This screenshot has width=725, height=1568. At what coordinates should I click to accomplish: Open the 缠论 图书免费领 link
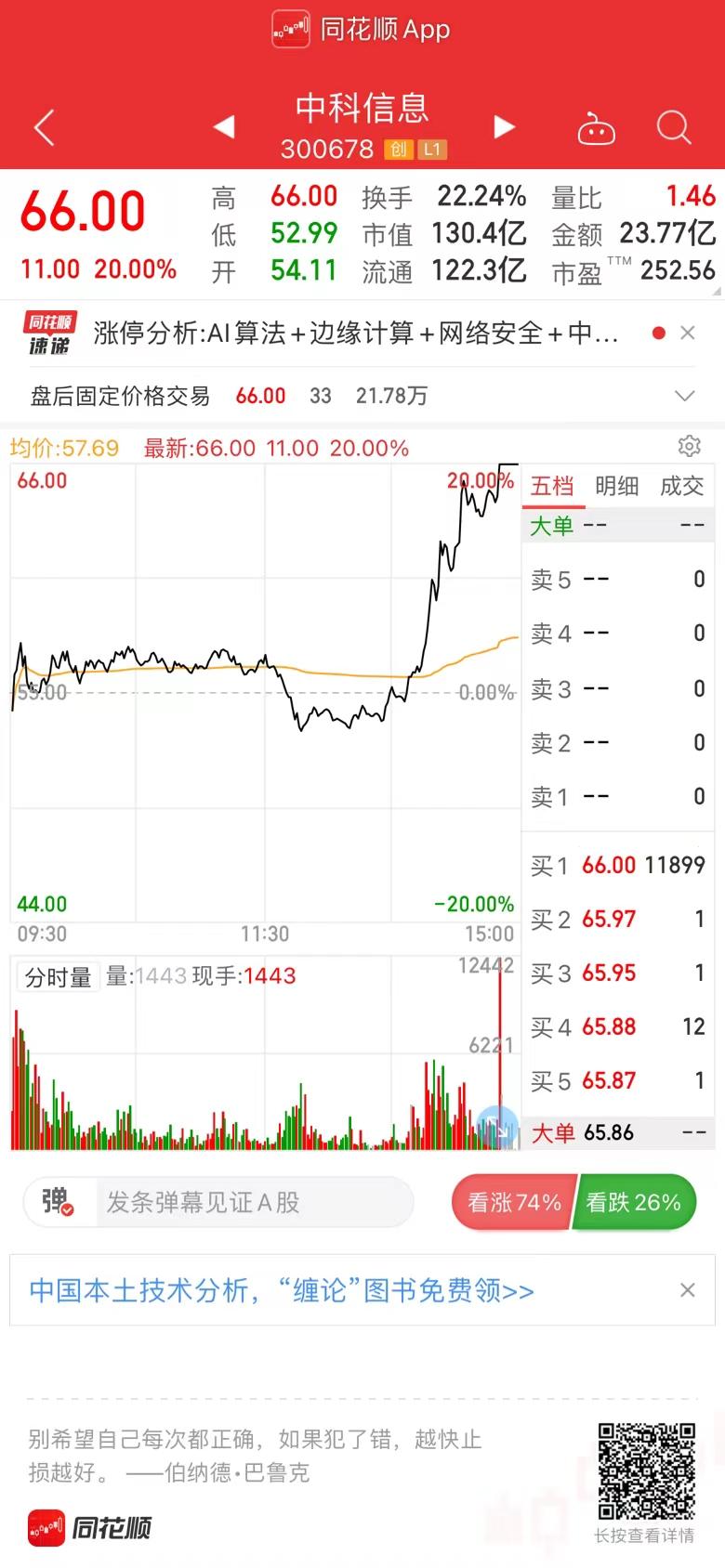pos(282,1290)
